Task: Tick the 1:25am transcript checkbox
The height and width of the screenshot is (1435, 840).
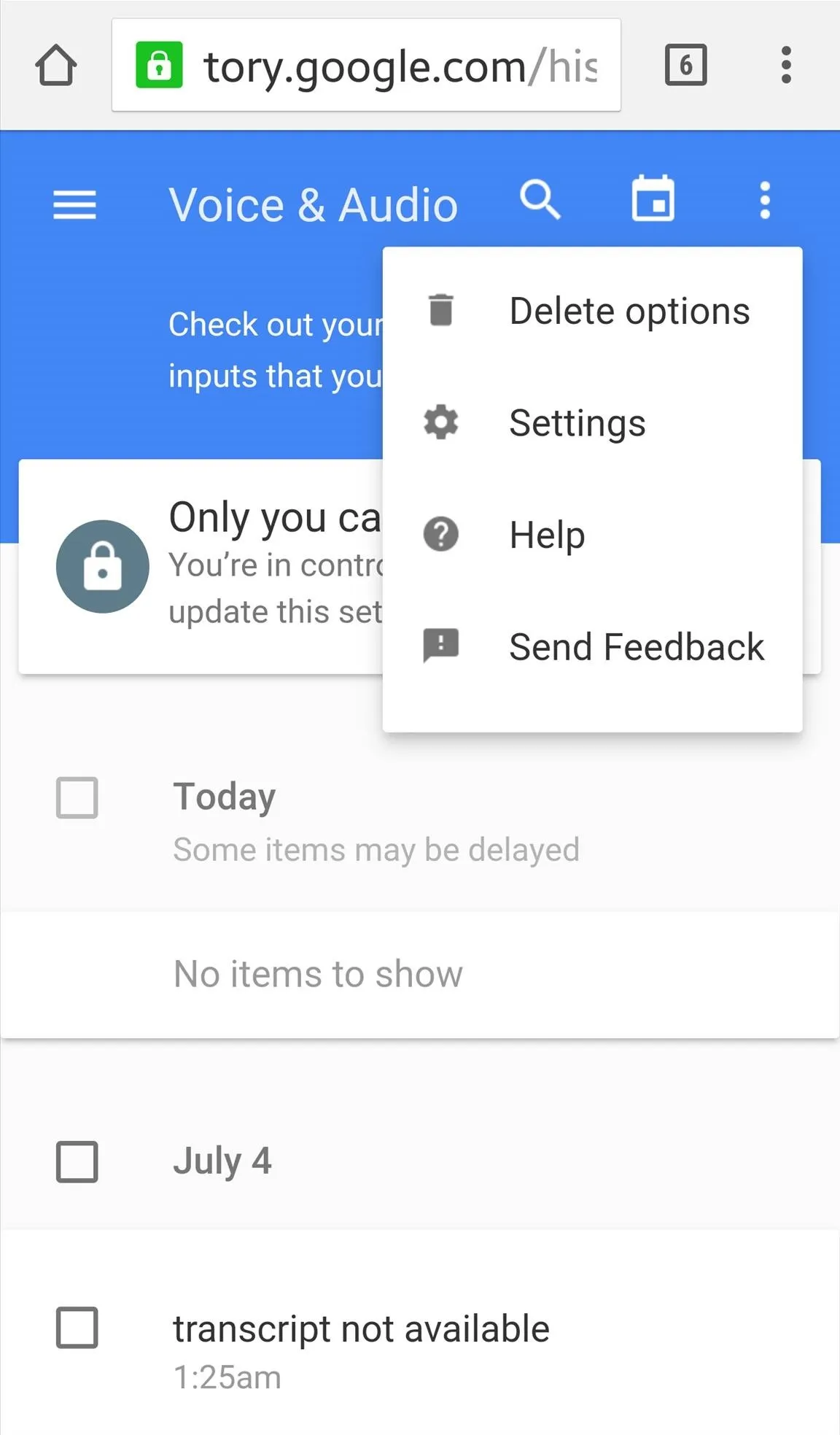Action: tap(77, 1328)
